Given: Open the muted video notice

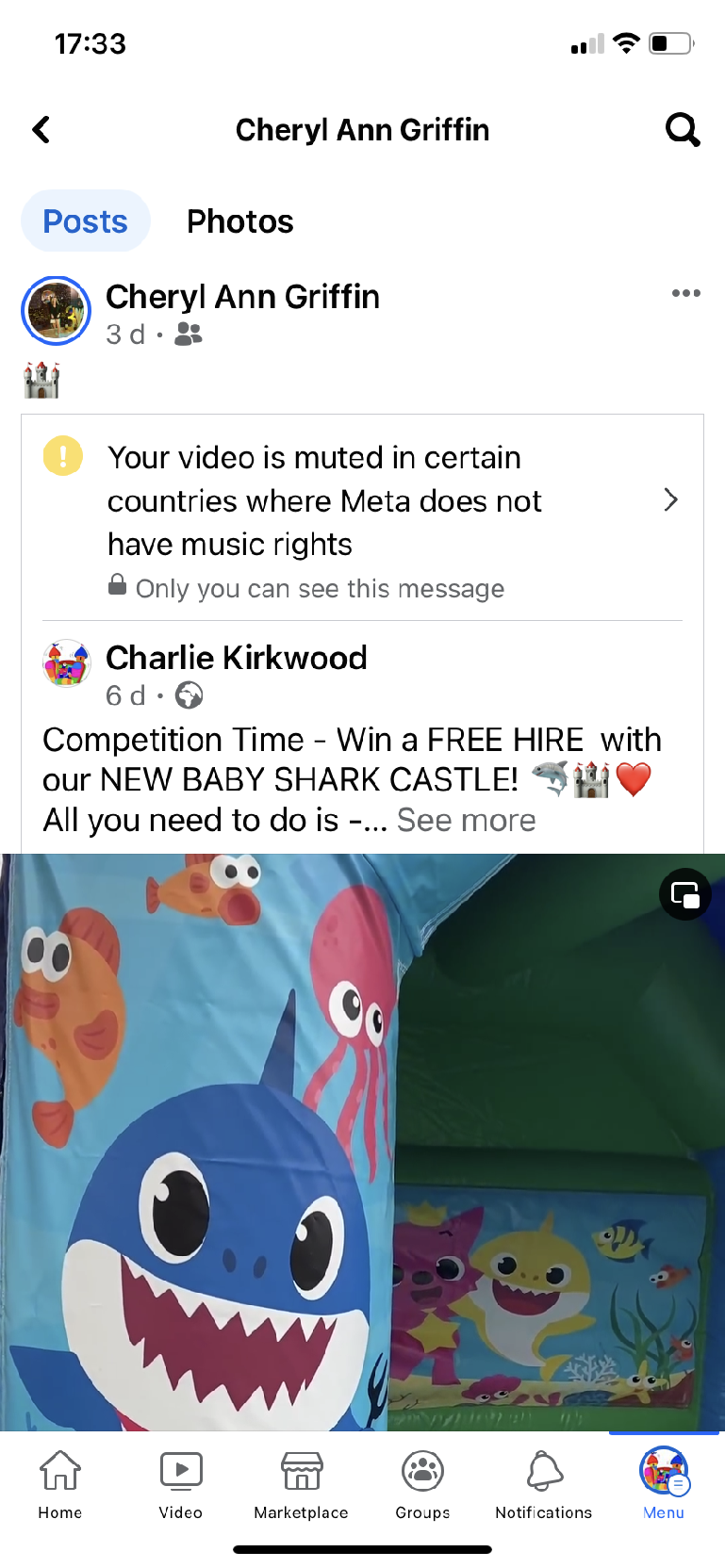Looking at the screenshot, I should pyautogui.click(x=362, y=501).
